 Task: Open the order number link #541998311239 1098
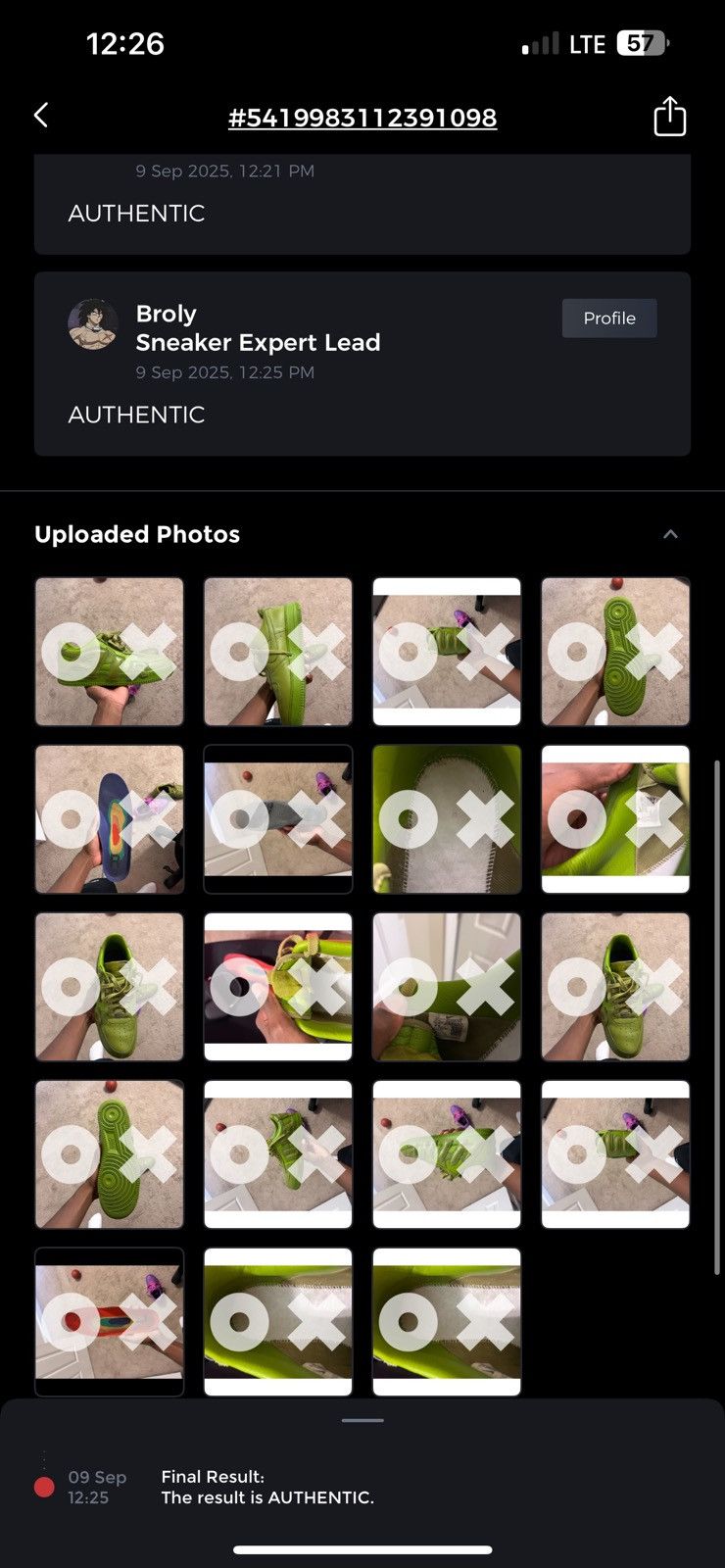pos(362,118)
